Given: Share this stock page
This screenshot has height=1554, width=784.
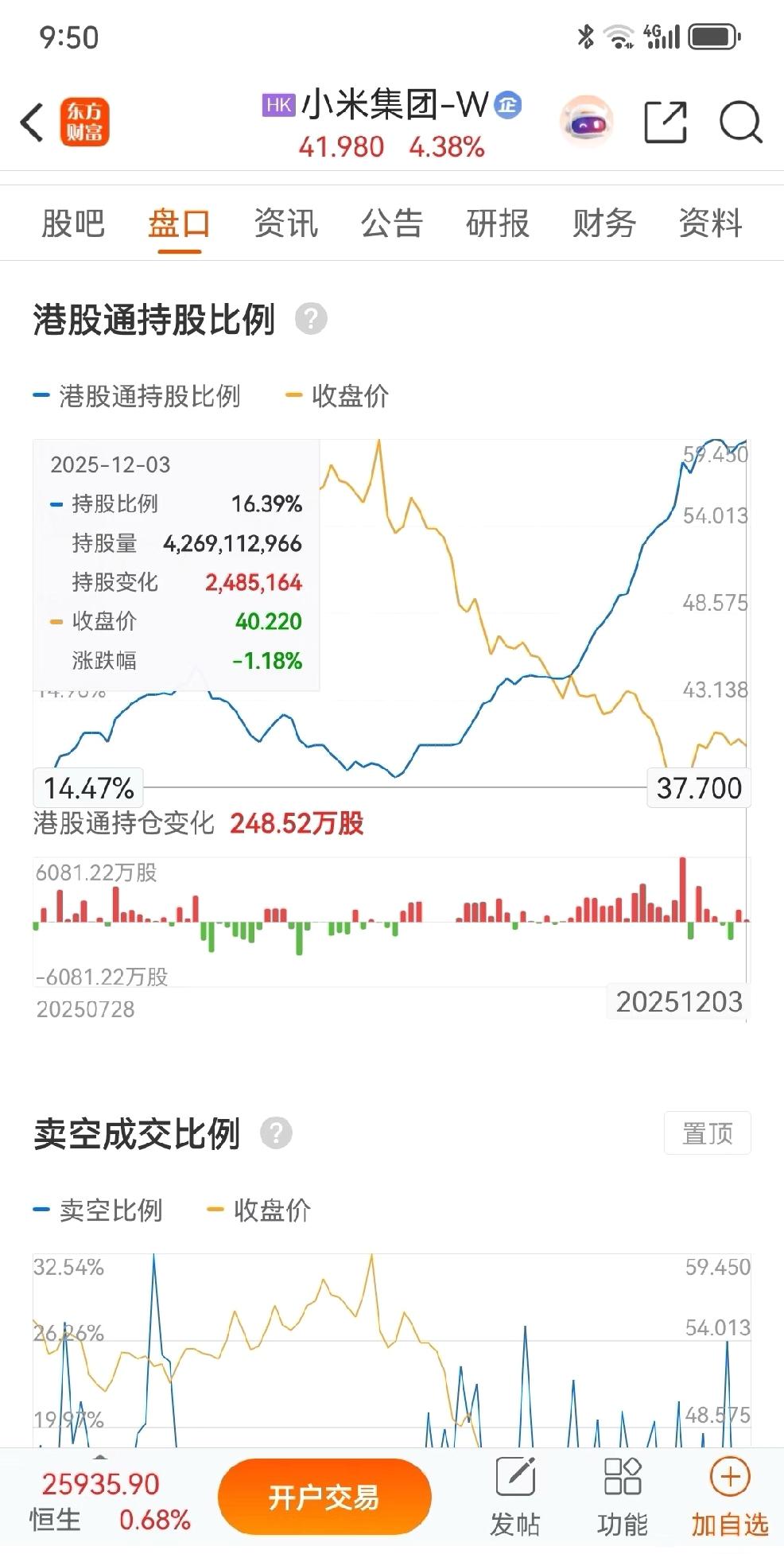Looking at the screenshot, I should coord(666,122).
